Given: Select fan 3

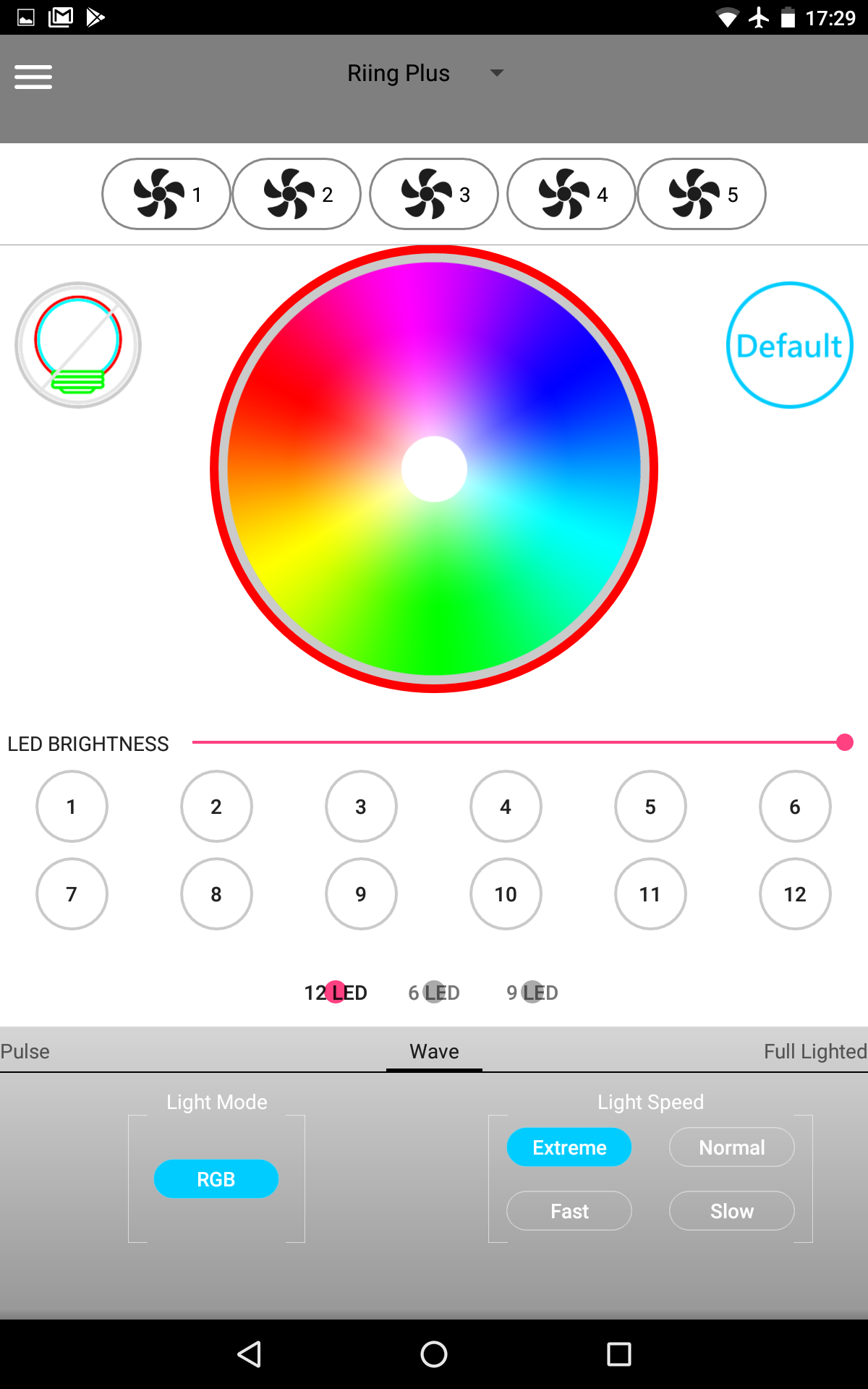Looking at the screenshot, I should click(x=434, y=194).
